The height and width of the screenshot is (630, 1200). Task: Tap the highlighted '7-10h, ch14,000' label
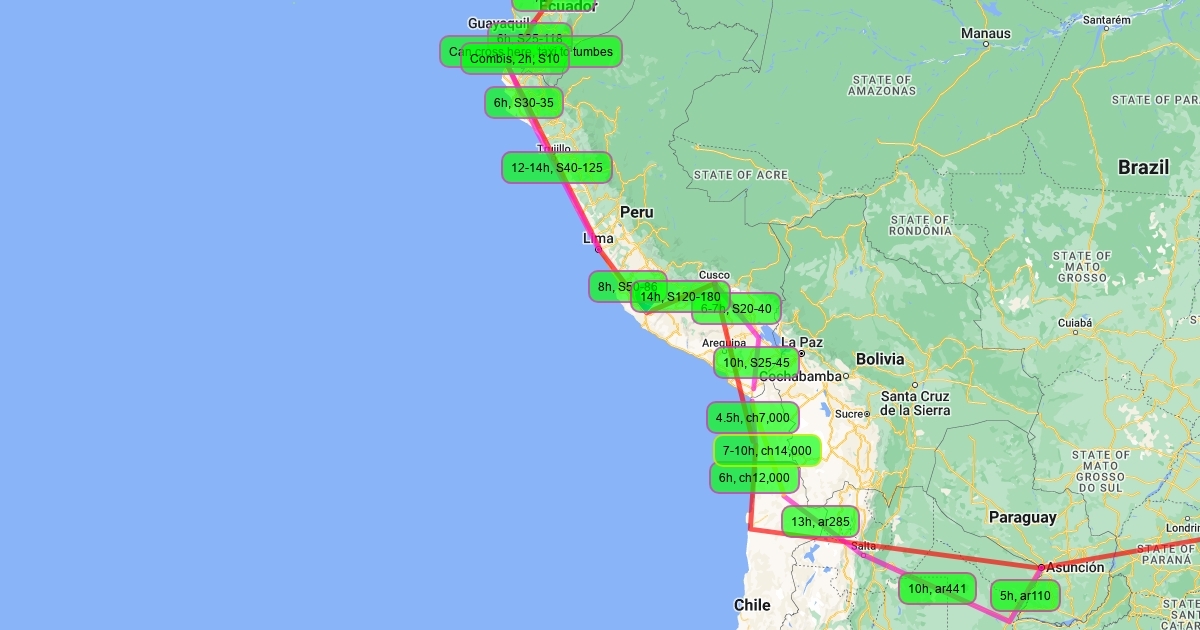767,451
